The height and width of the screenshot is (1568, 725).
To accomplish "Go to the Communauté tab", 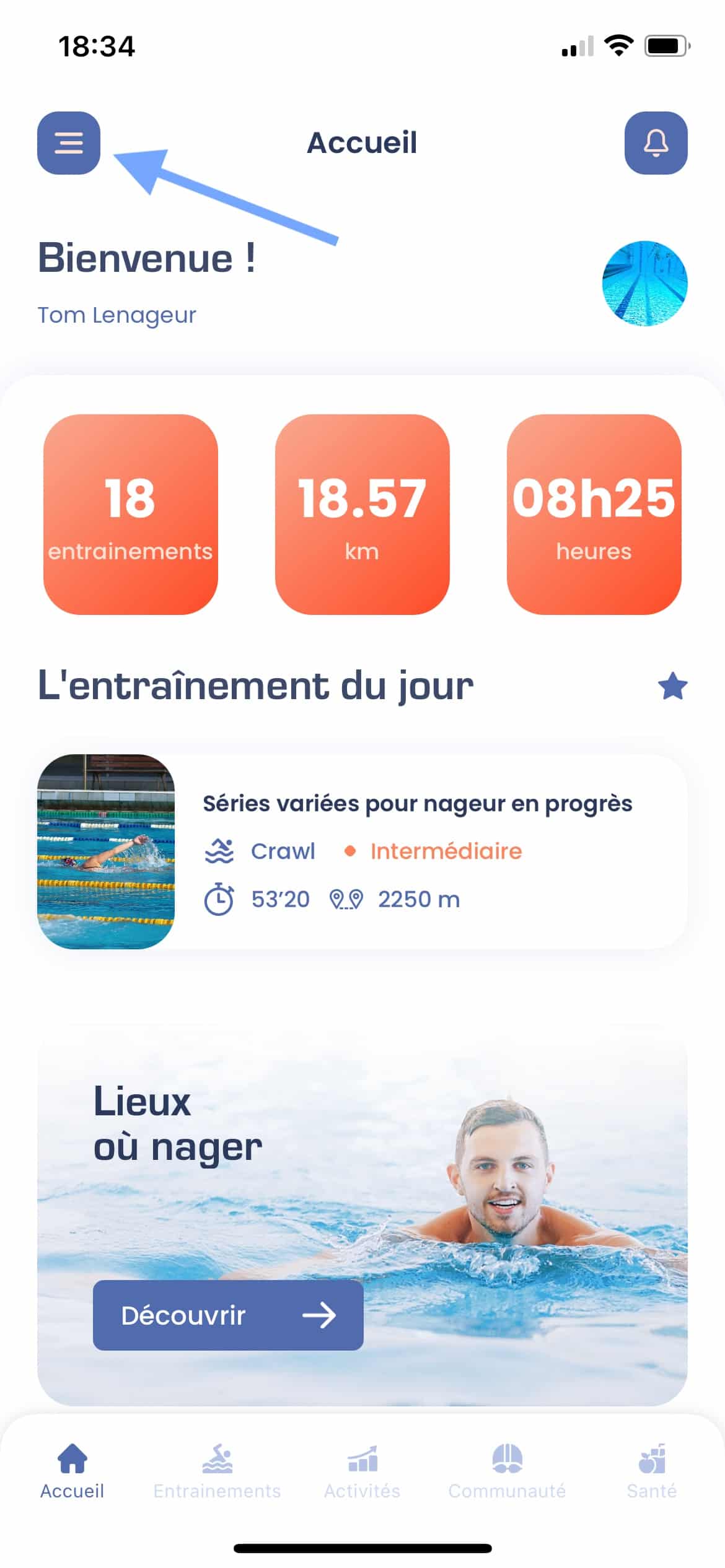I will (x=507, y=1471).
